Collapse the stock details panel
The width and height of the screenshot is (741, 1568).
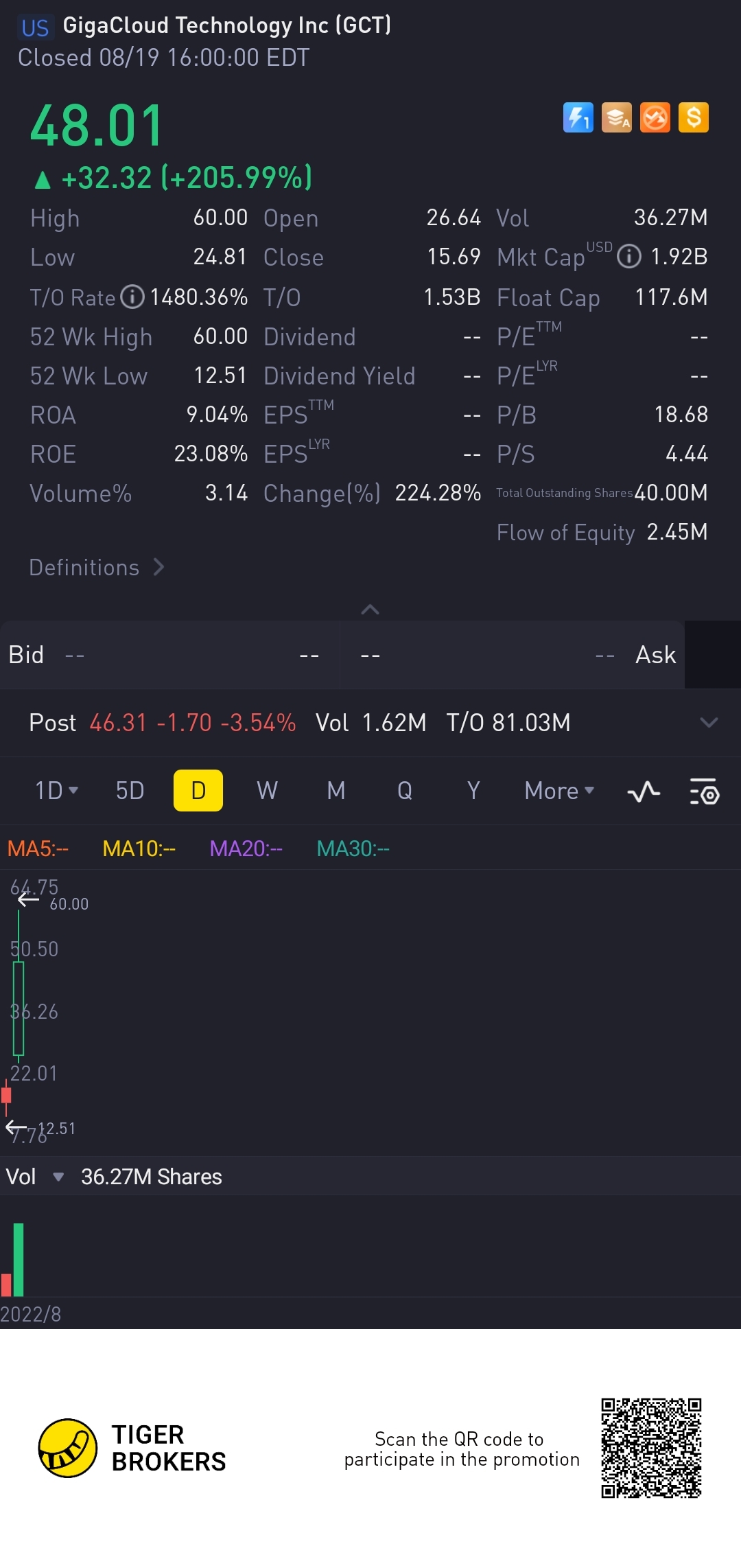click(370, 610)
